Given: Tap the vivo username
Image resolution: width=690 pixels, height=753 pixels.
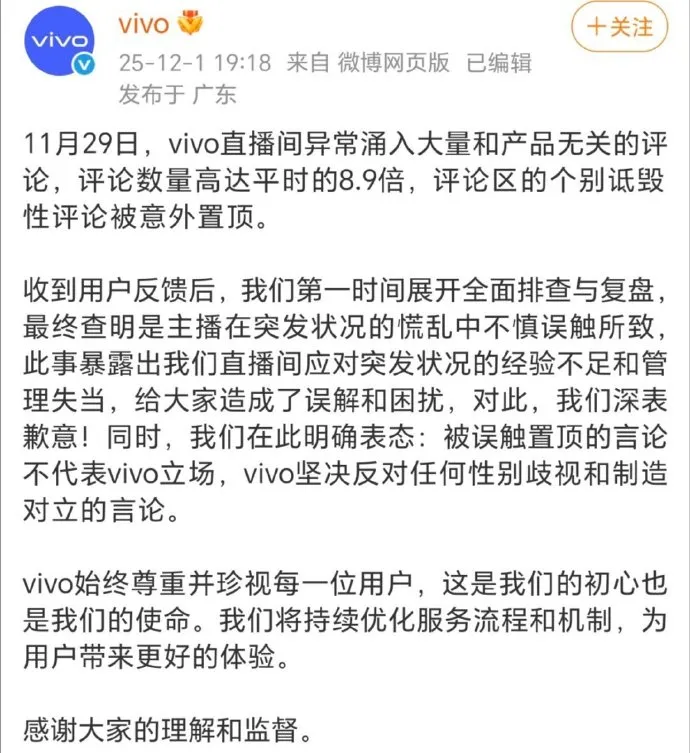Looking at the screenshot, I should pos(143,21).
